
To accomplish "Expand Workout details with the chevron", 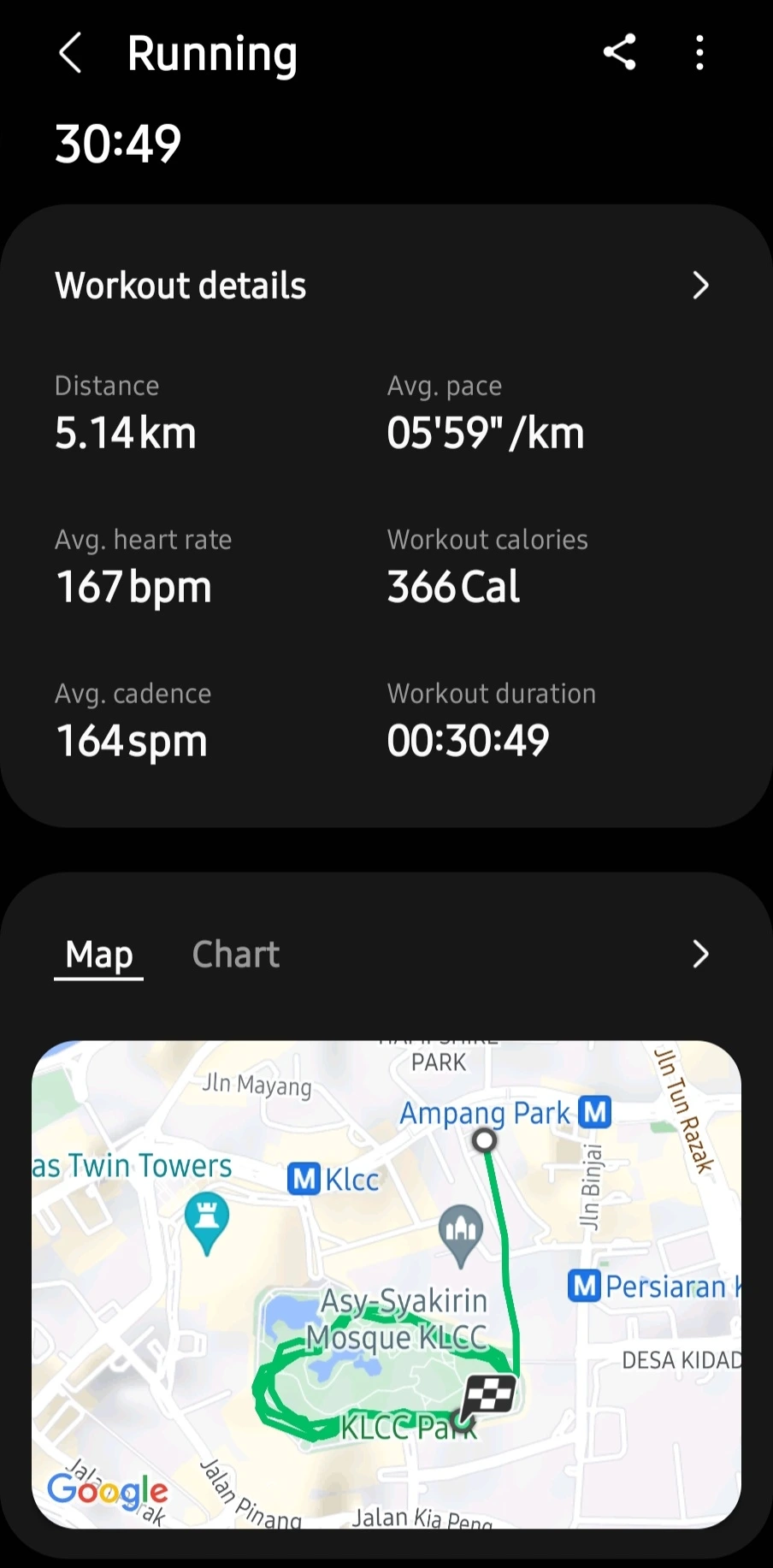I will click(x=700, y=286).
